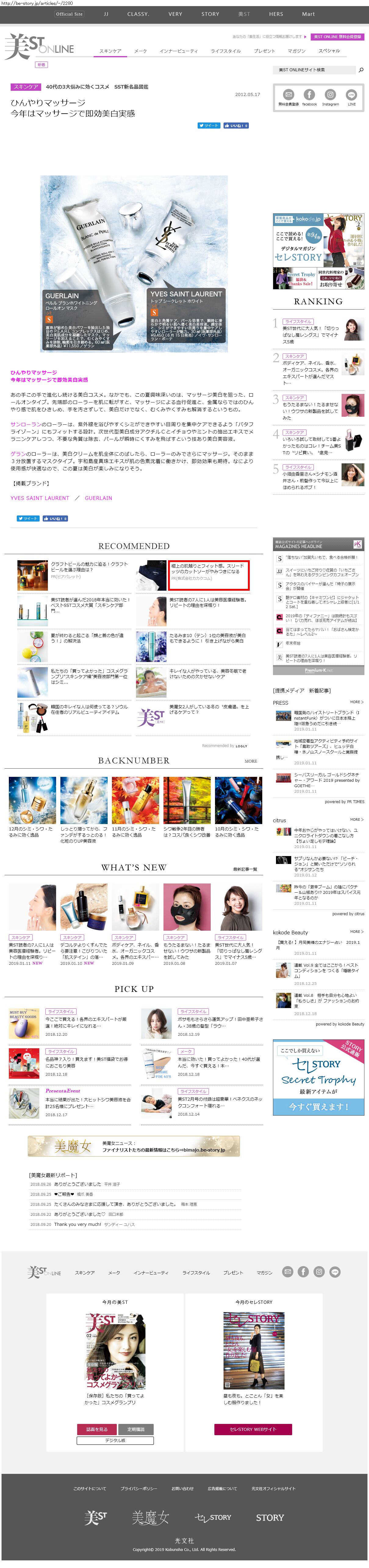The height and width of the screenshot is (1568, 369).
Task: Switch to the スキンケア navigation tab
Action: [110, 51]
